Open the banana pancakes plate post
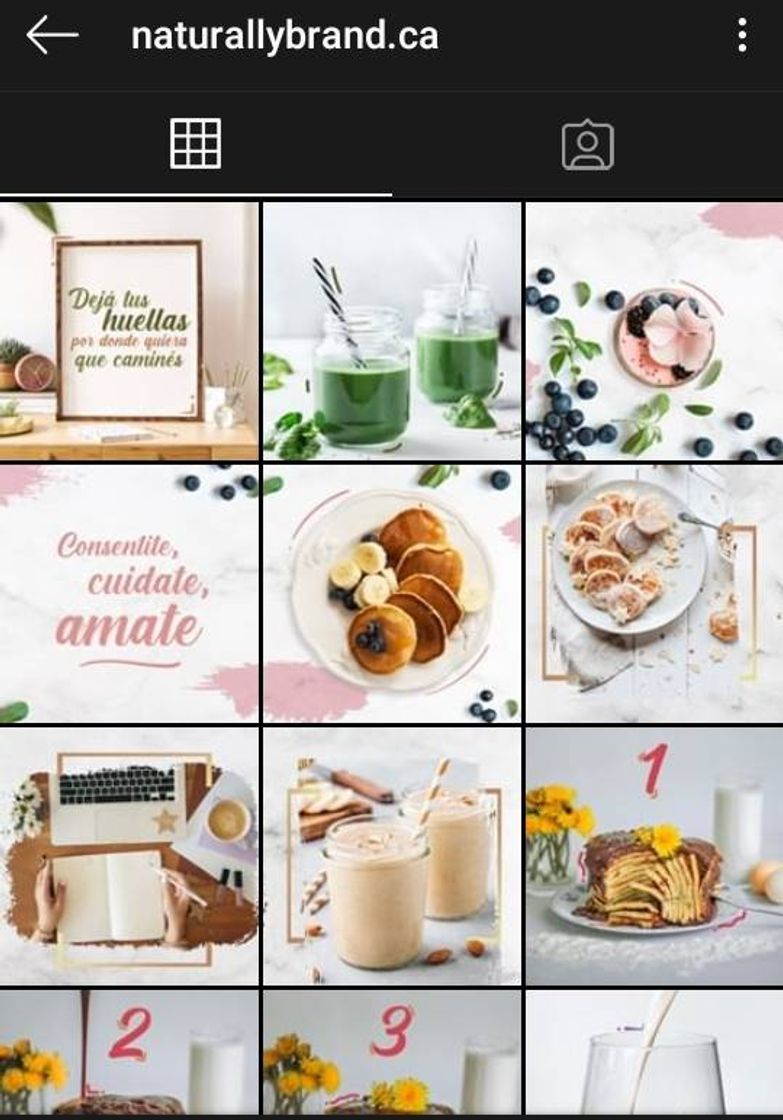The image size is (783, 1120). [392, 594]
